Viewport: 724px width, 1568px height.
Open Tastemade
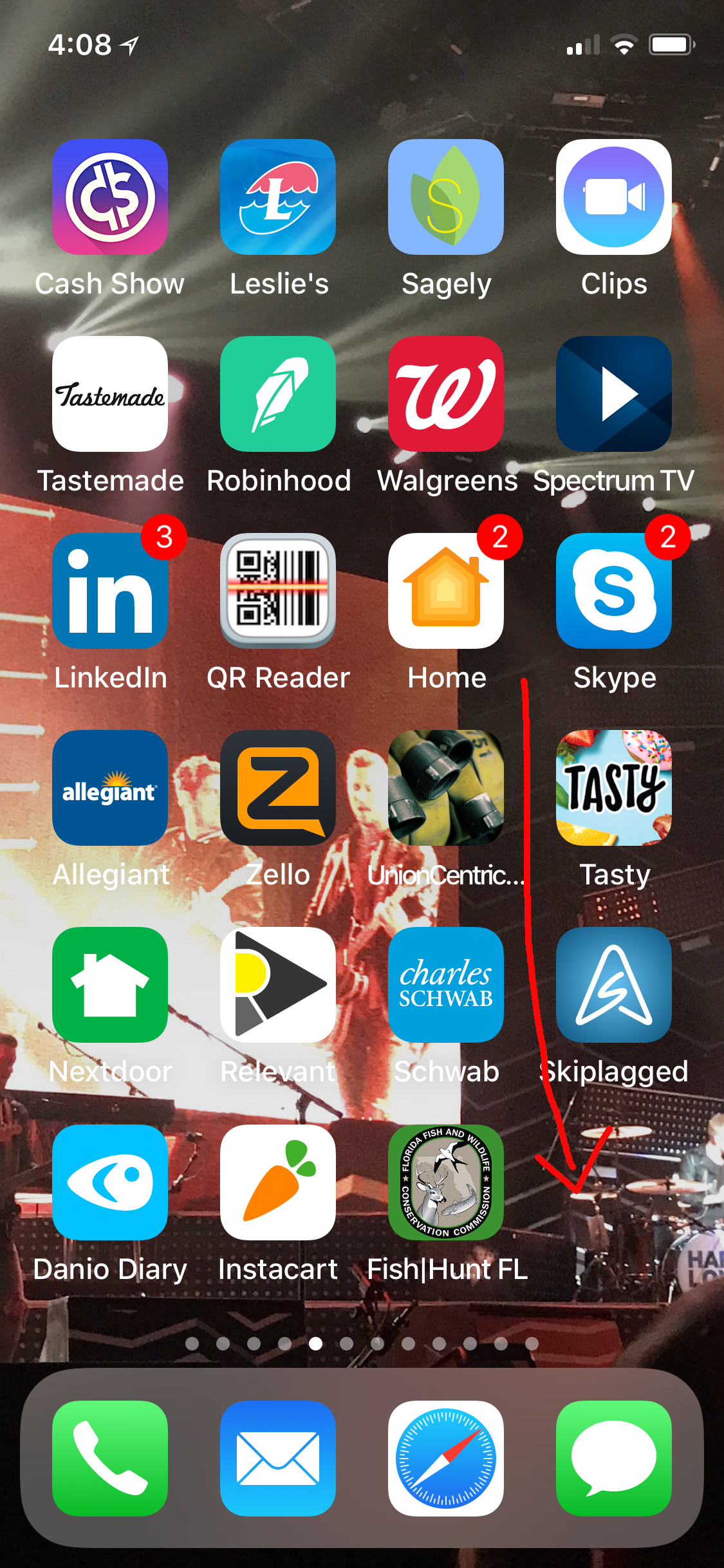tap(110, 394)
